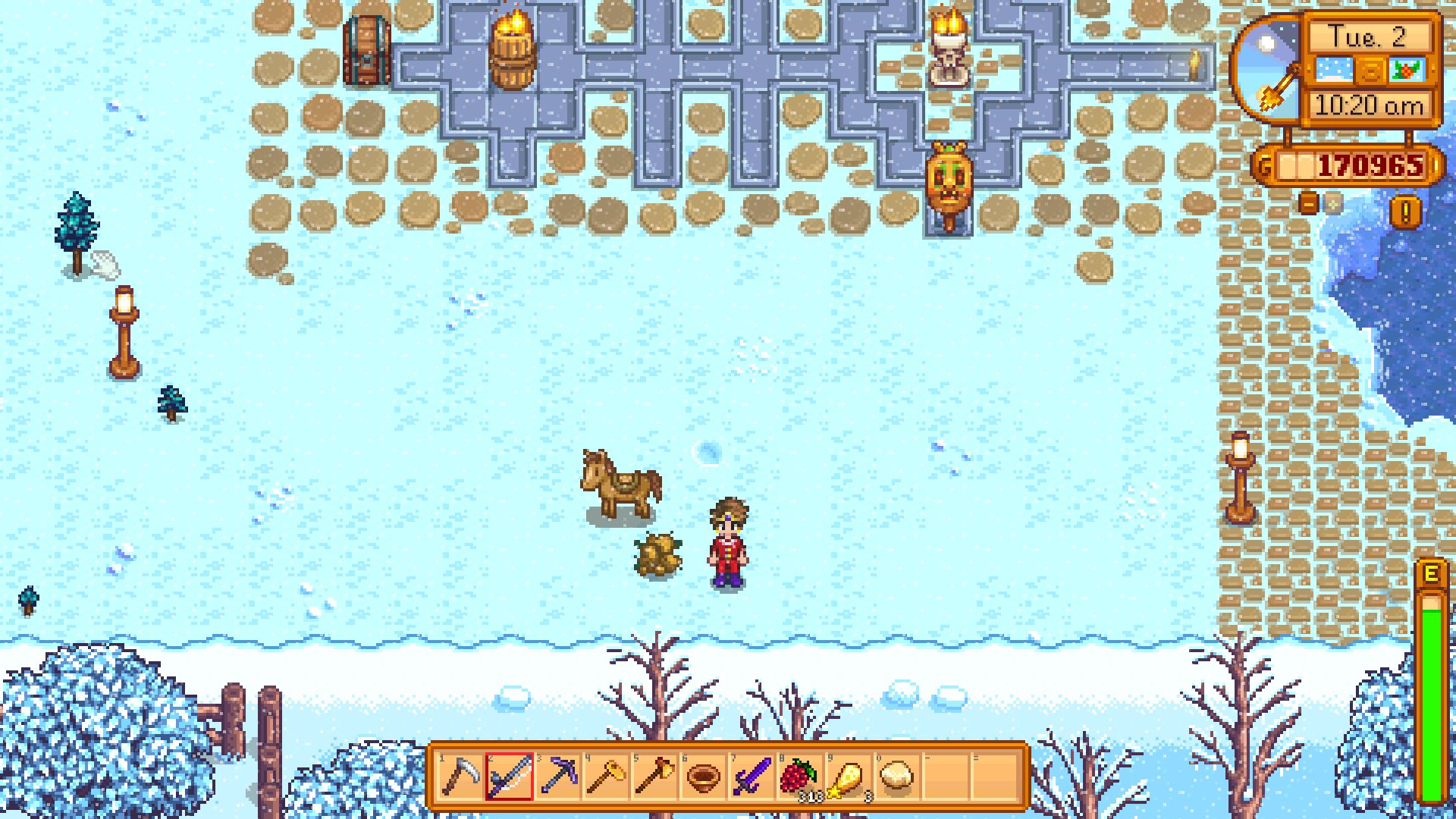Mount the brown horse
The image size is (1456, 819).
click(620, 486)
